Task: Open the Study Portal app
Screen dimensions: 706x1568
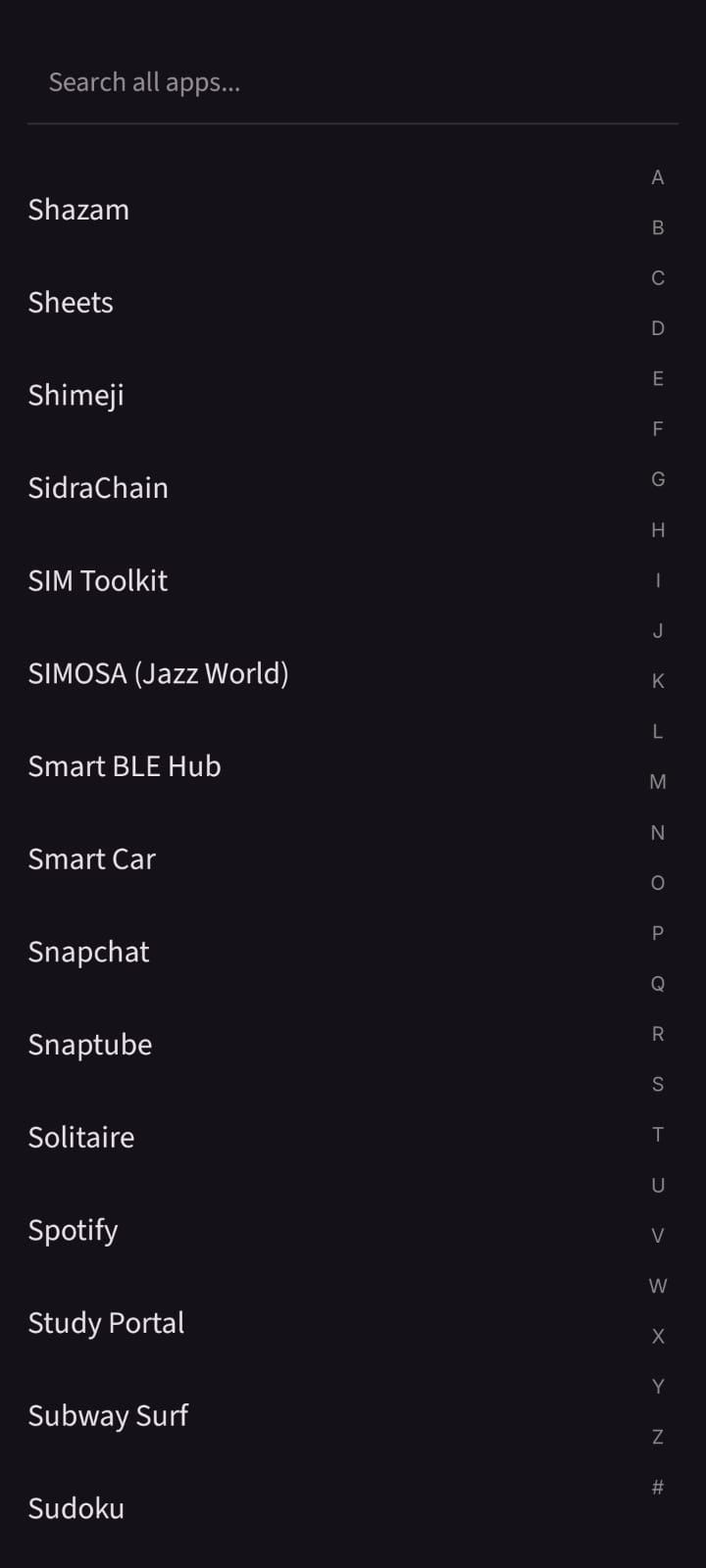Action: (x=106, y=1322)
